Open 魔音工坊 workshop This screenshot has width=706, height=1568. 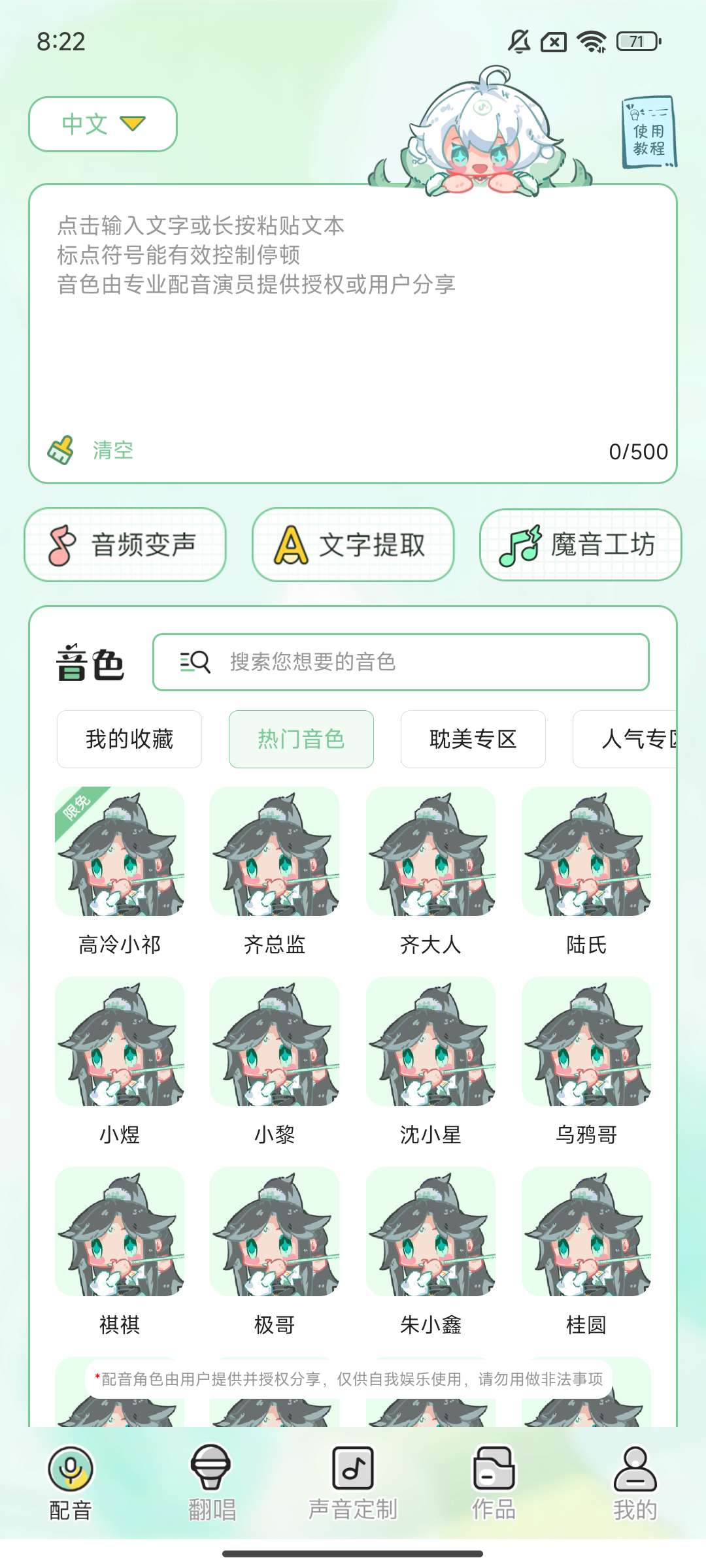pos(580,545)
